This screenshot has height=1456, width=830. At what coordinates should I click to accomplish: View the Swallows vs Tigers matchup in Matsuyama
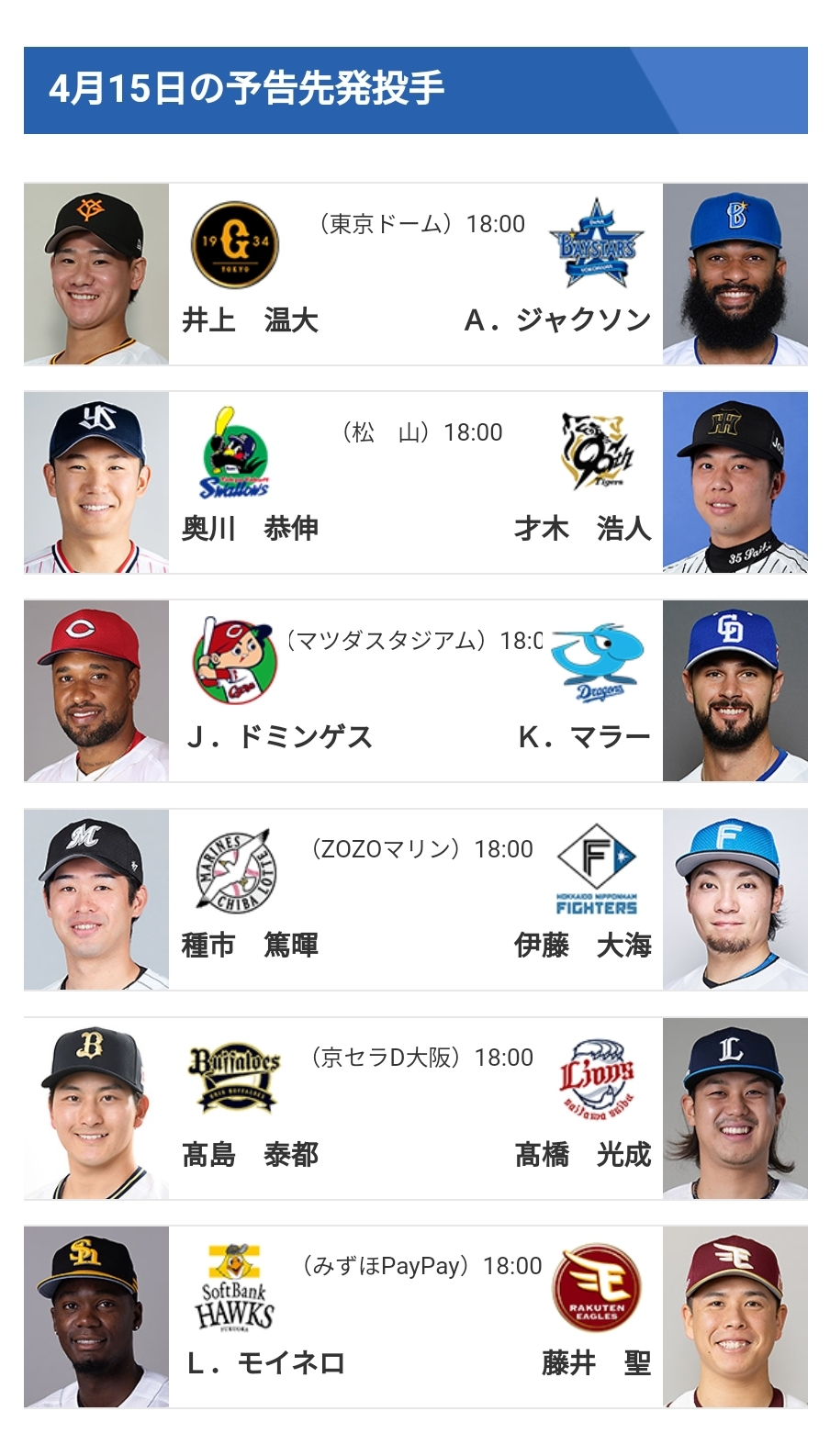416,482
